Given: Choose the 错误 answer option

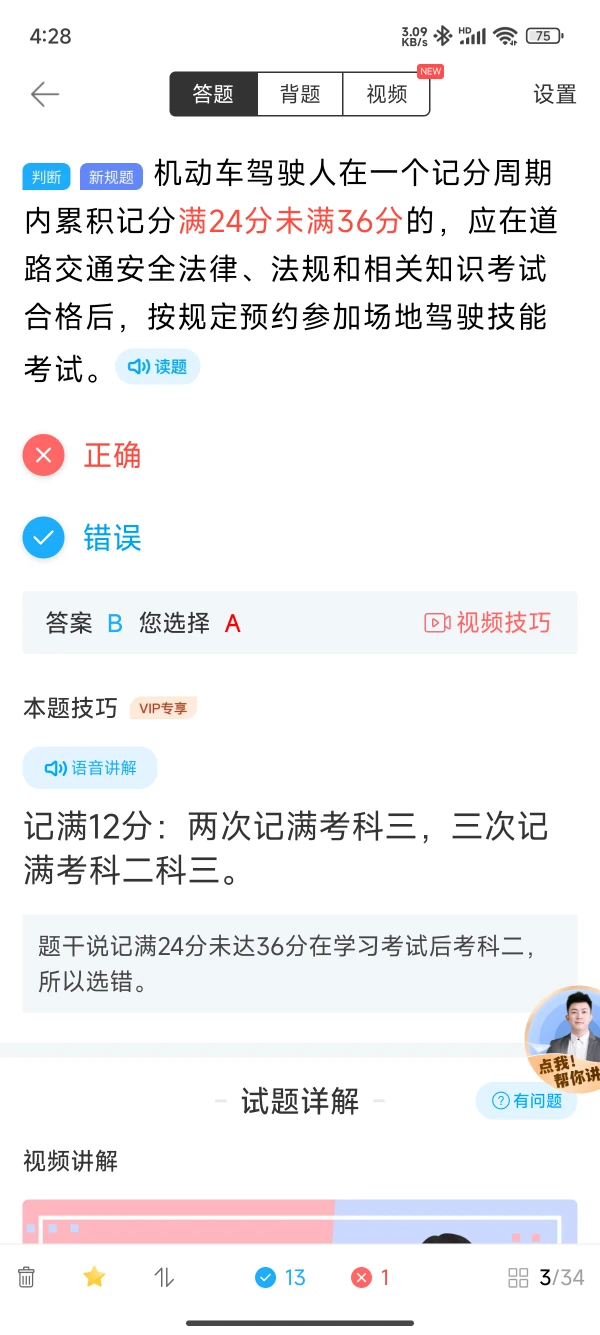Looking at the screenshot, I should [x=82, y=539].
